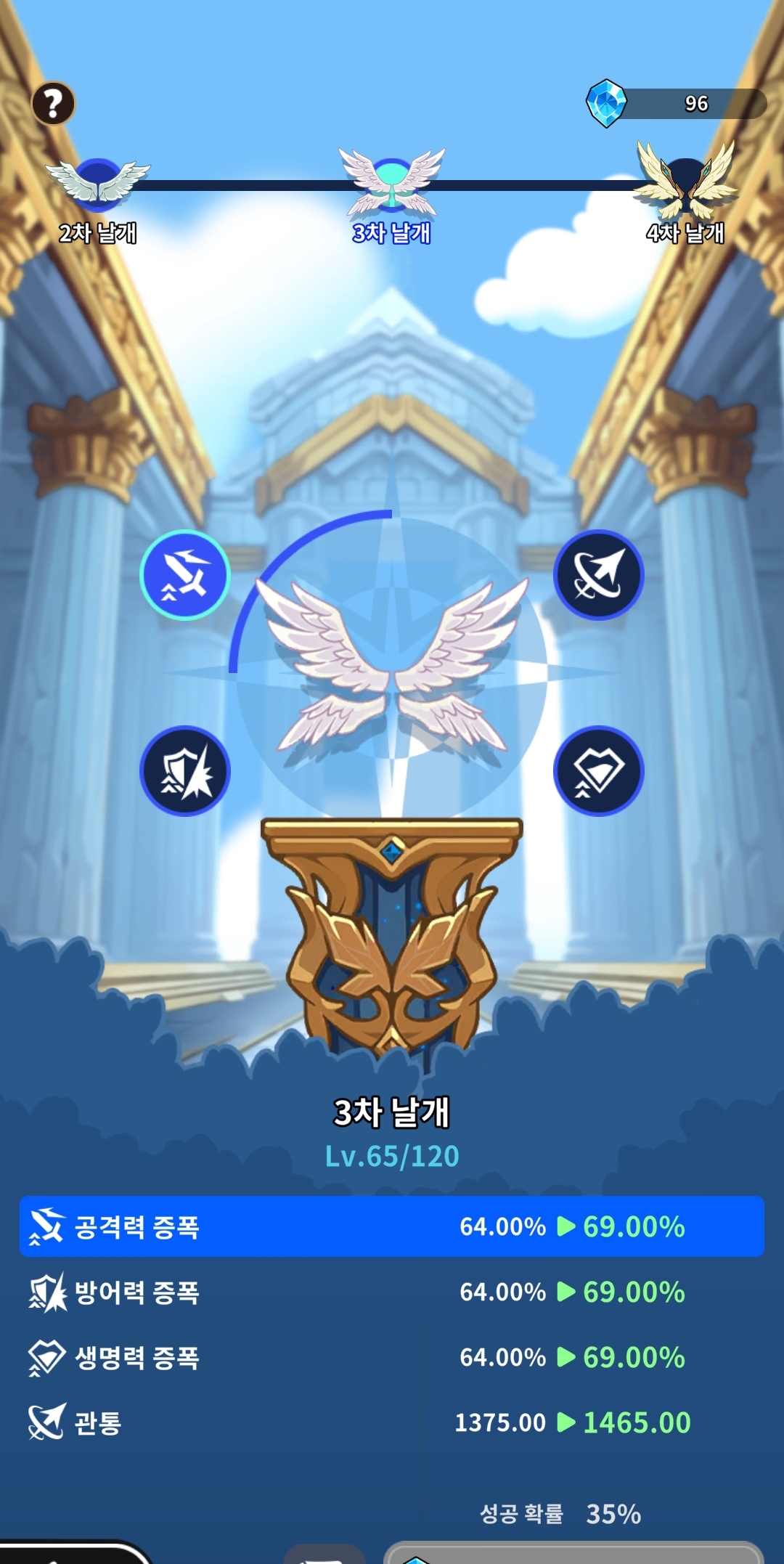Screen dimensions: 784x1564
Task: Select the life amplification heart icon
Action: 598,771
